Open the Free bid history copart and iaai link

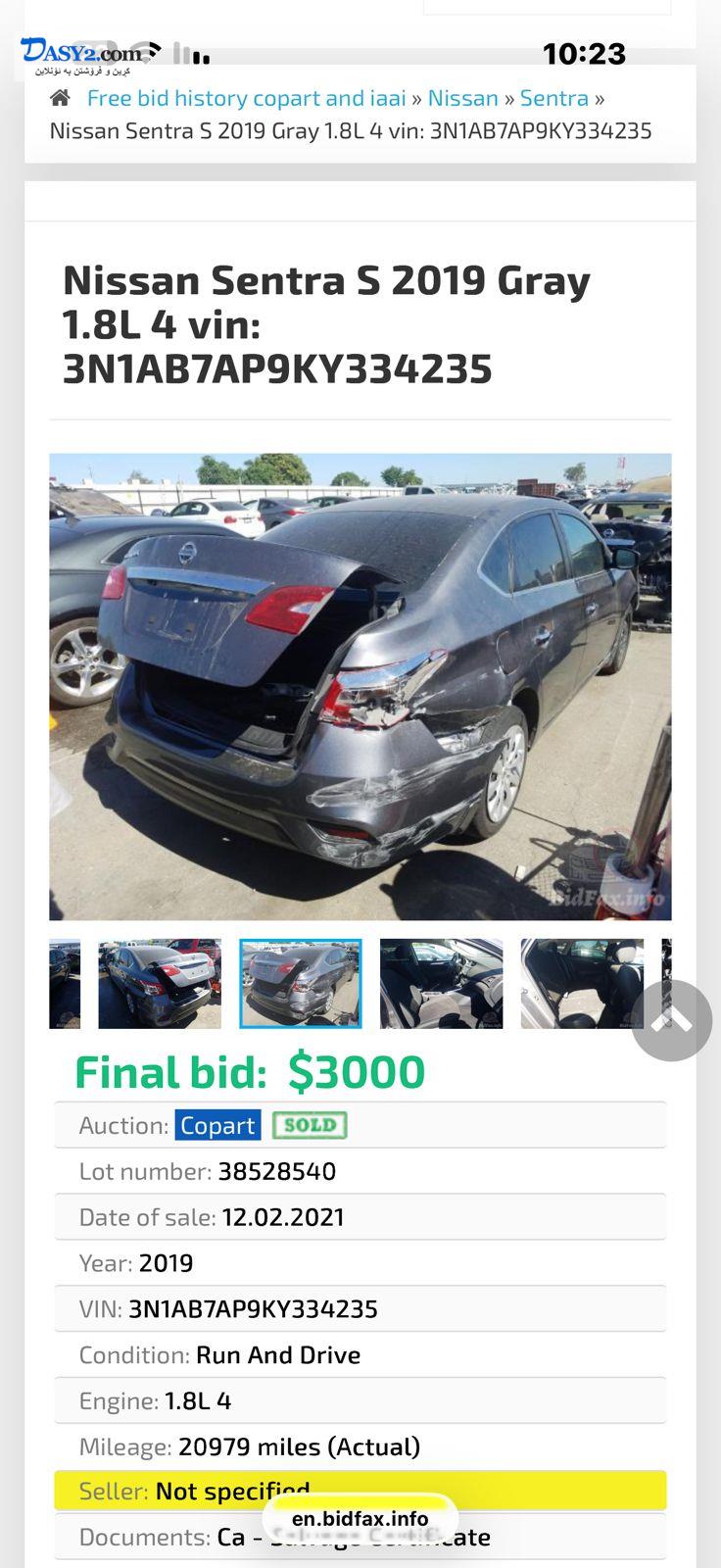[246, 98]
